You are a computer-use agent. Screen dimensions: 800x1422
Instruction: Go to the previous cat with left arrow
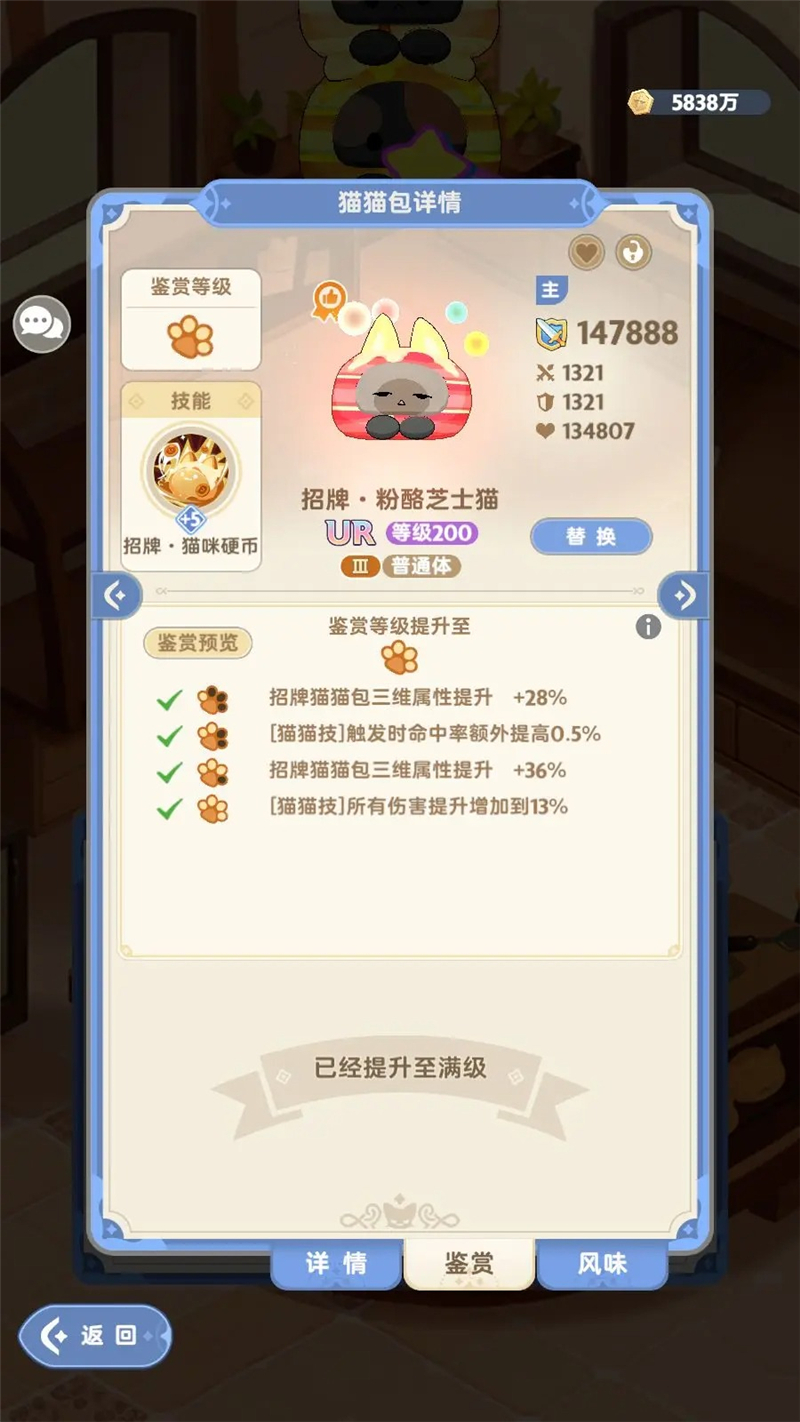116,596
